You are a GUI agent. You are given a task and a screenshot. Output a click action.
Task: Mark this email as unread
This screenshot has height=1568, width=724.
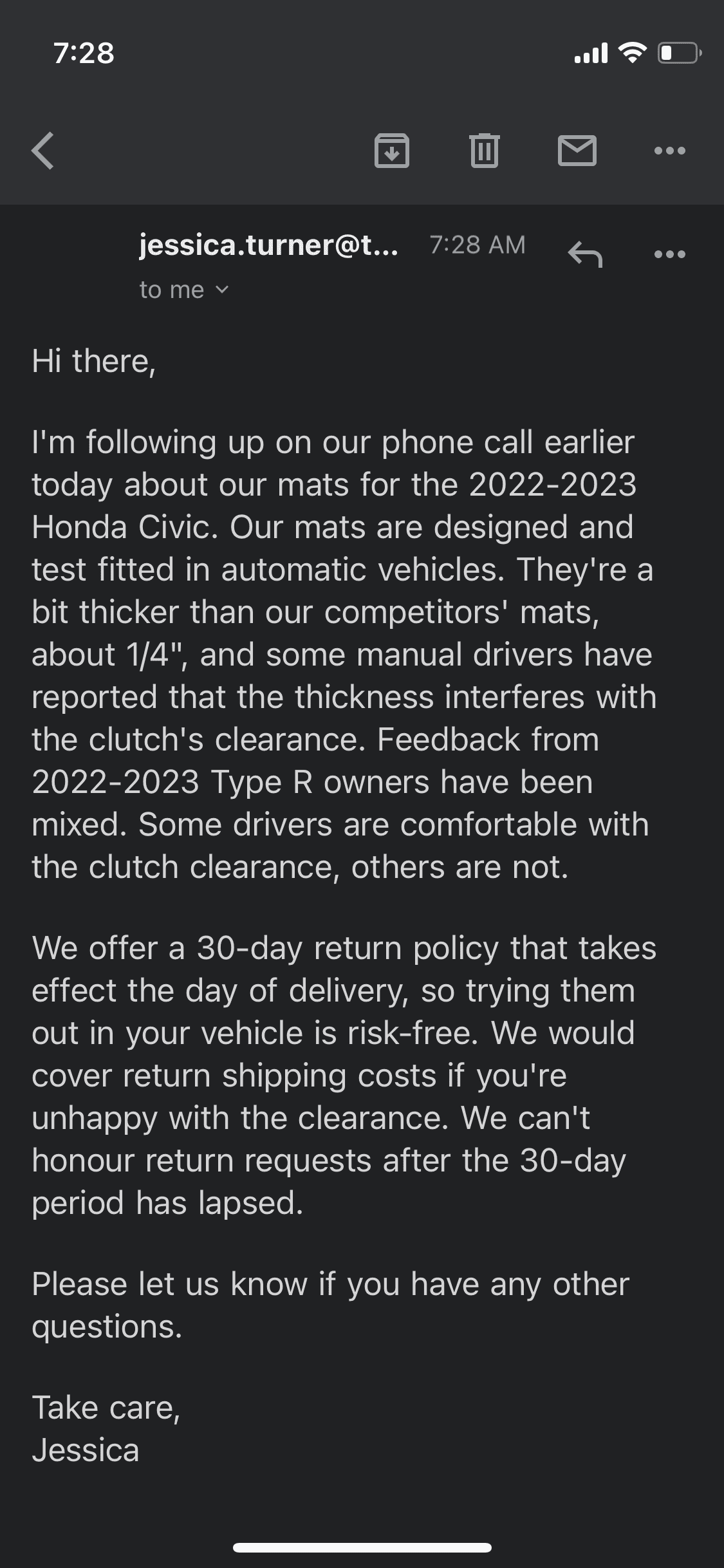pyautogui.click(x=577, y=151)
